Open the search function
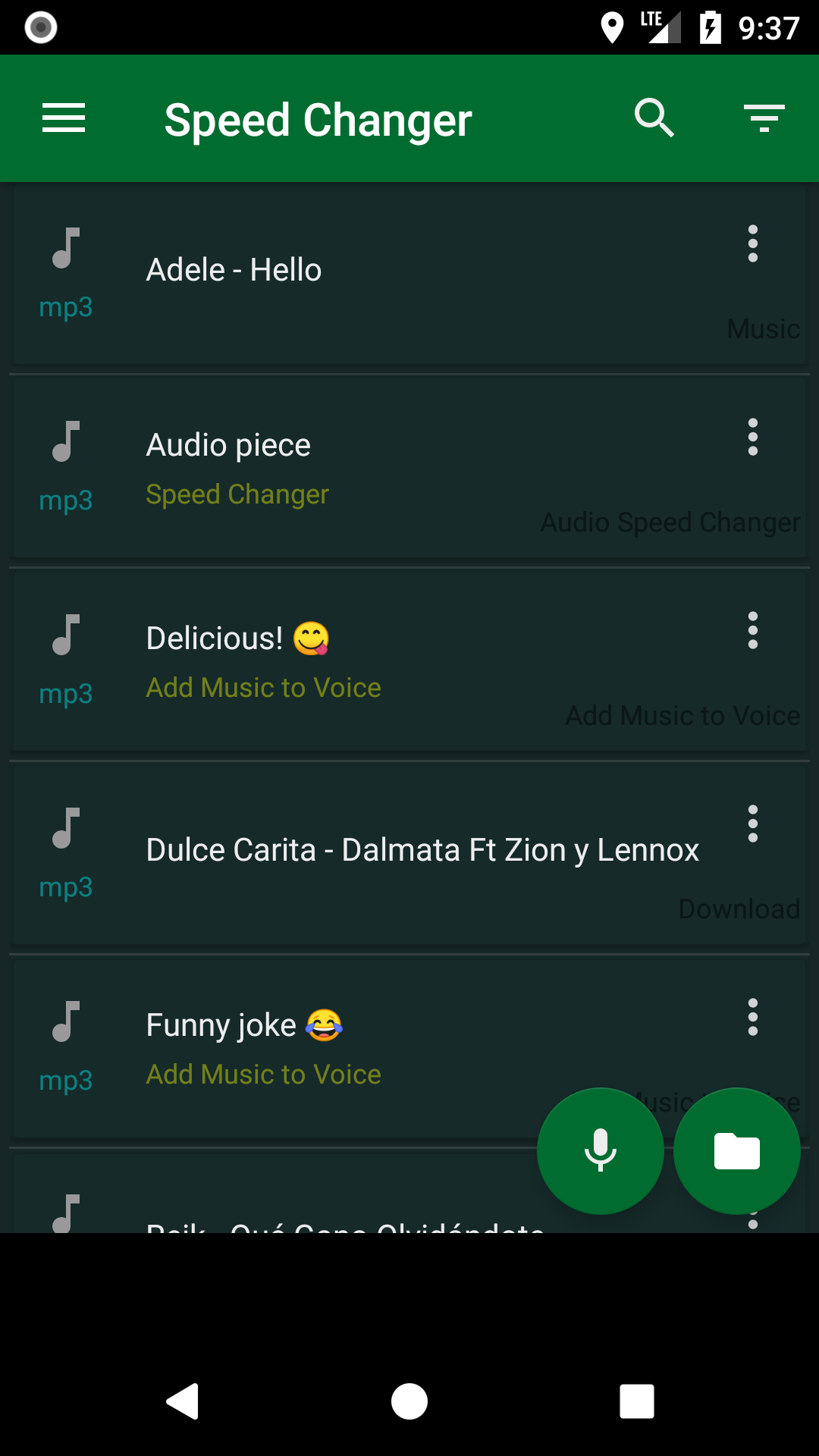 pos(654,118)
